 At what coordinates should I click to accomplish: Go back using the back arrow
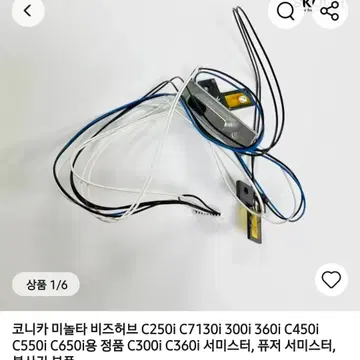[28, 11]
